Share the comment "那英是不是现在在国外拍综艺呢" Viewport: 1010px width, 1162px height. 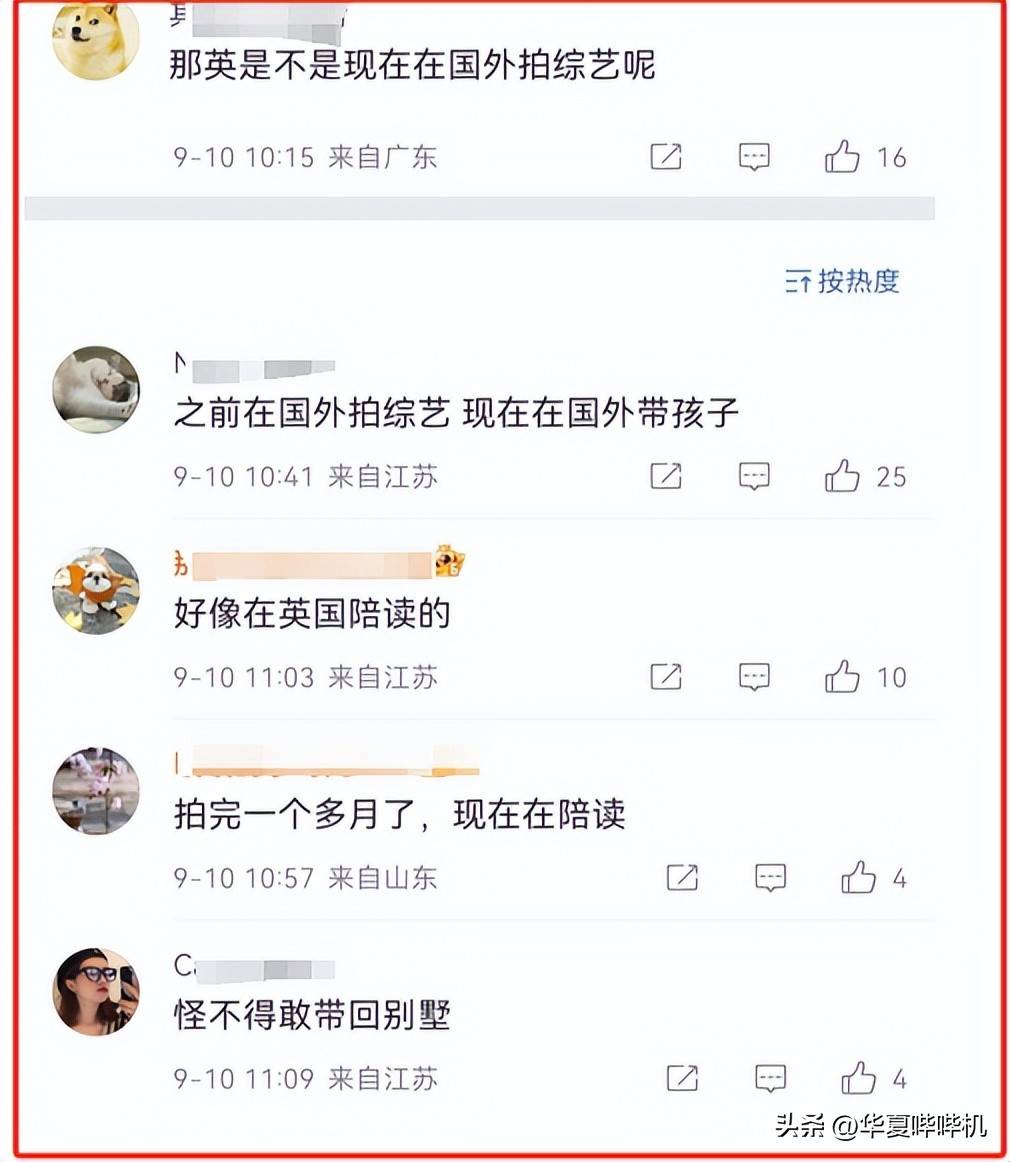[x=666, y=157]
